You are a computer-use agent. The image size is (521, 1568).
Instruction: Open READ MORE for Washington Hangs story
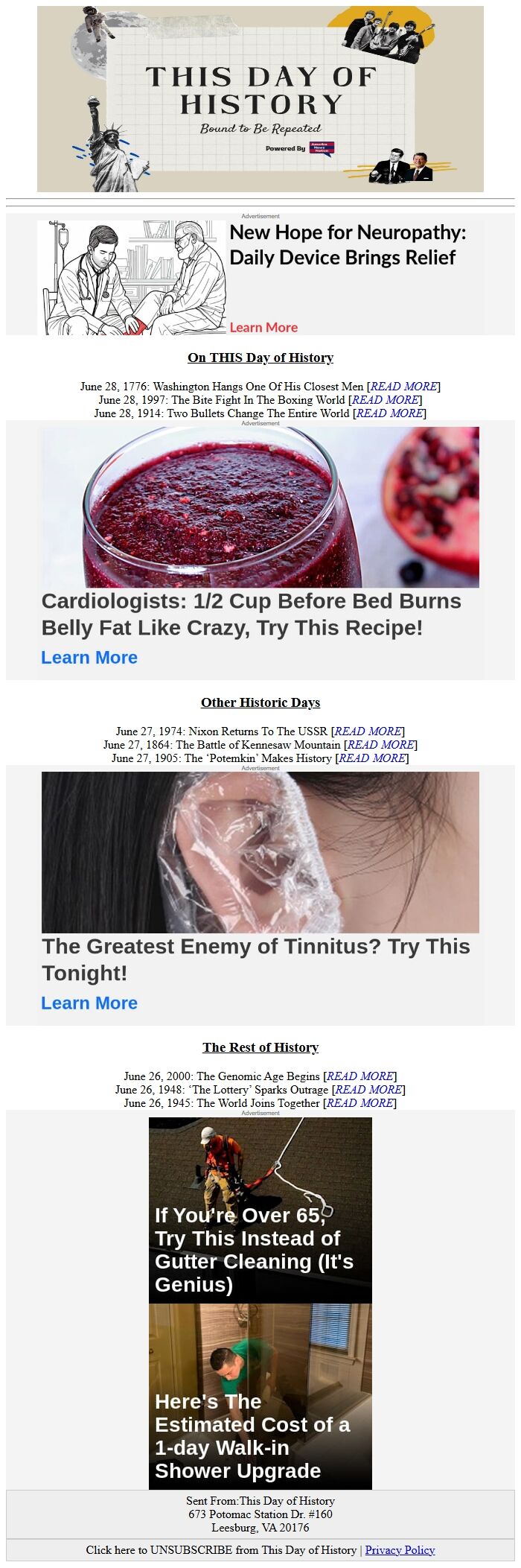403,387
